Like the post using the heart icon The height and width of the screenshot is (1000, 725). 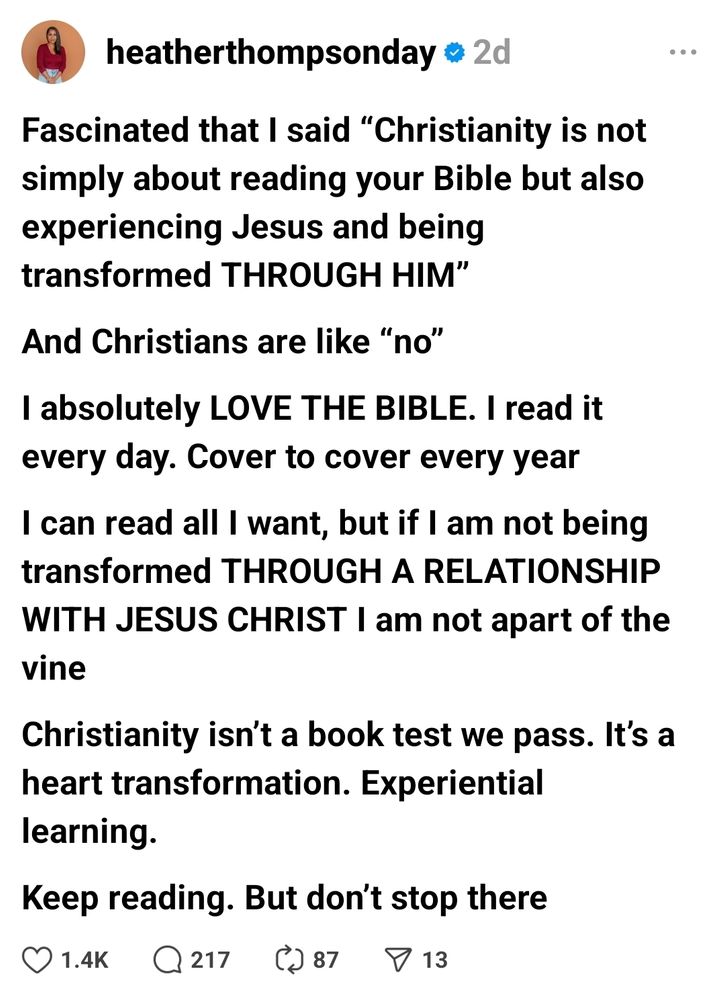[x=36, y=959]
